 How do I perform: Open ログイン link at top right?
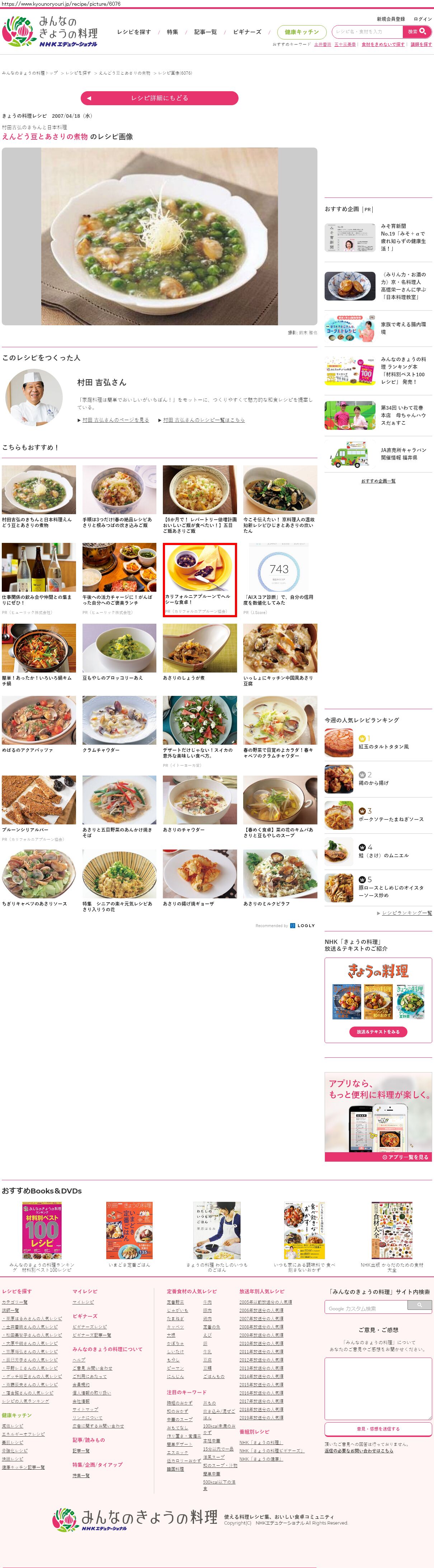pos(423,19)
